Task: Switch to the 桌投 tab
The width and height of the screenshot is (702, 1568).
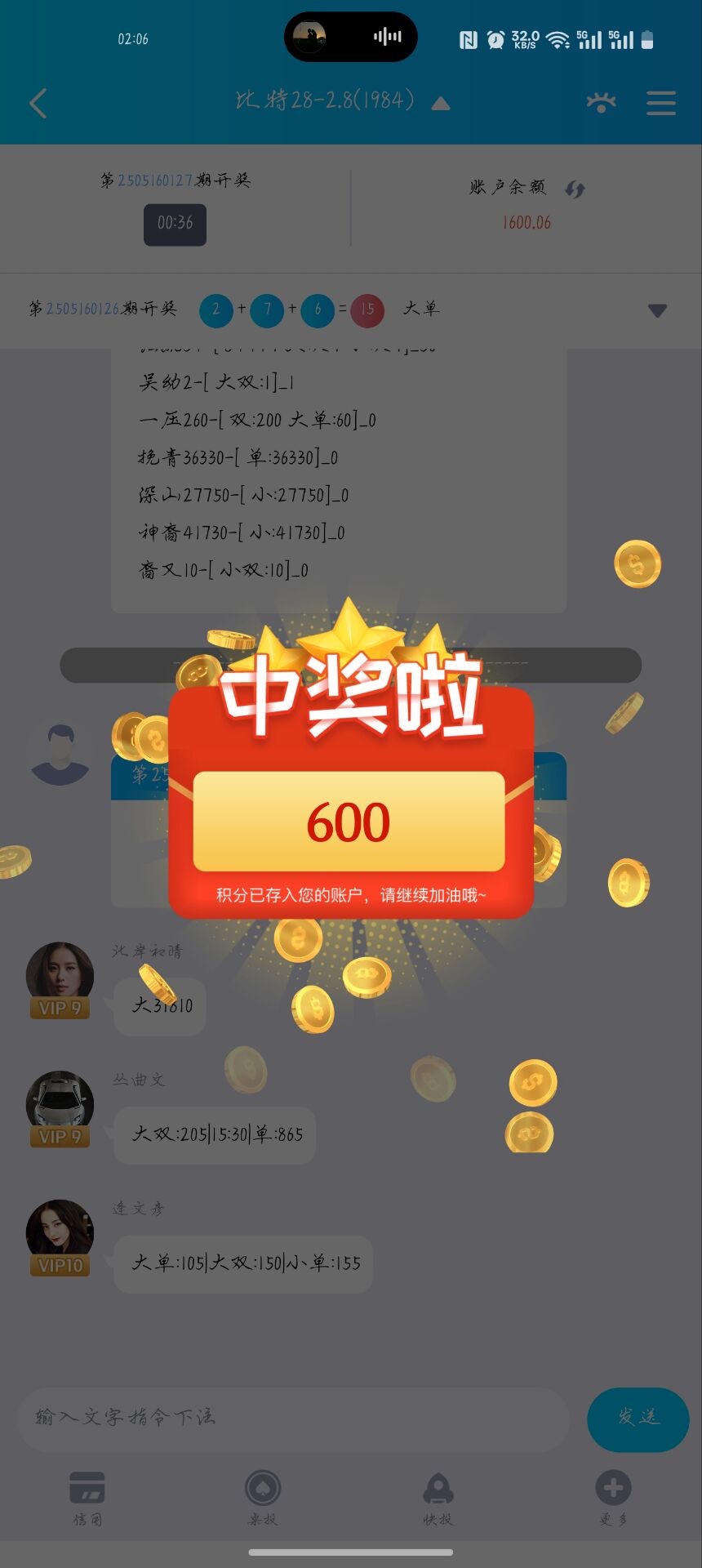Action: click(x=263, y=1497)
